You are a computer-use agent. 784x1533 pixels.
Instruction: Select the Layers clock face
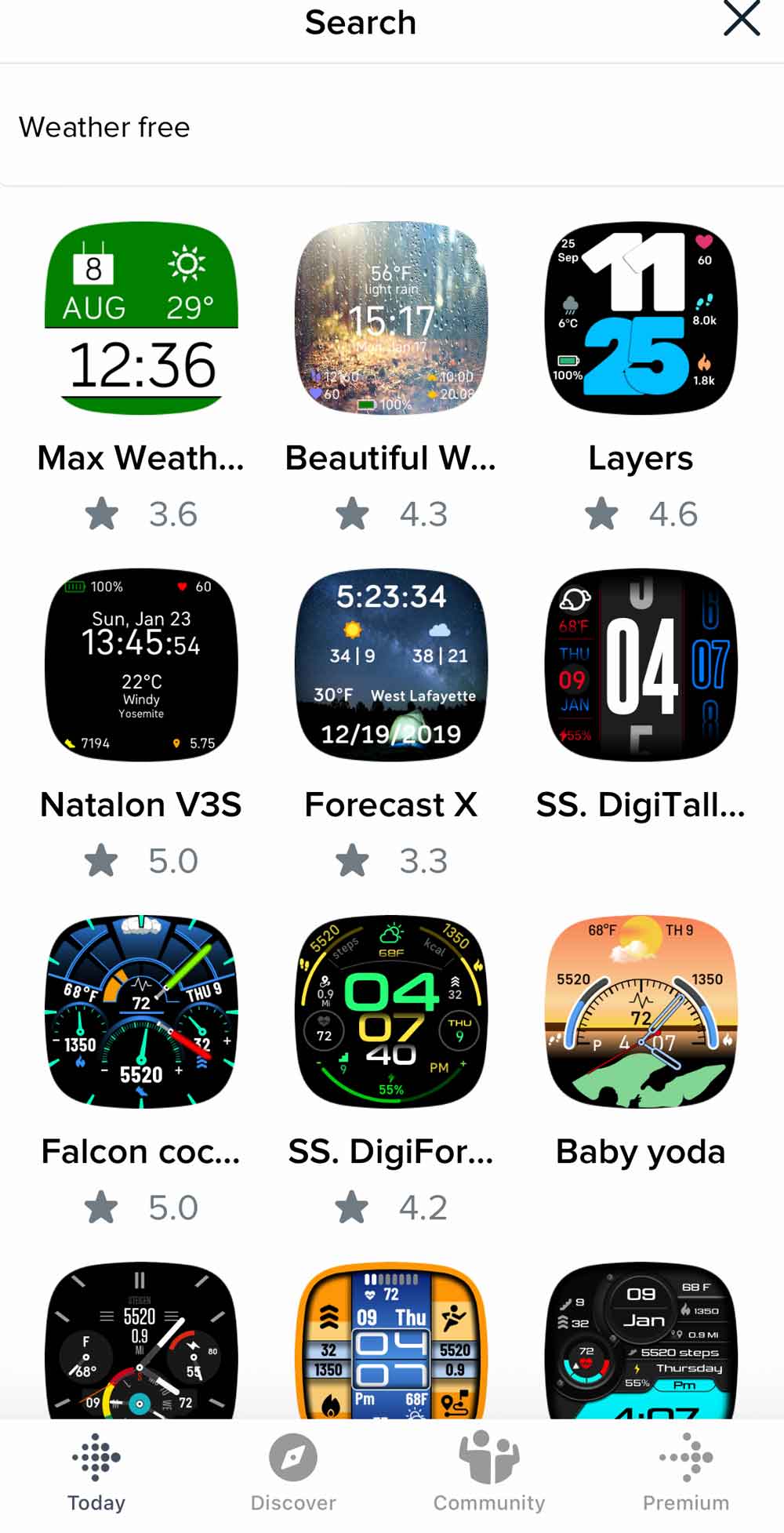(641, 318)
